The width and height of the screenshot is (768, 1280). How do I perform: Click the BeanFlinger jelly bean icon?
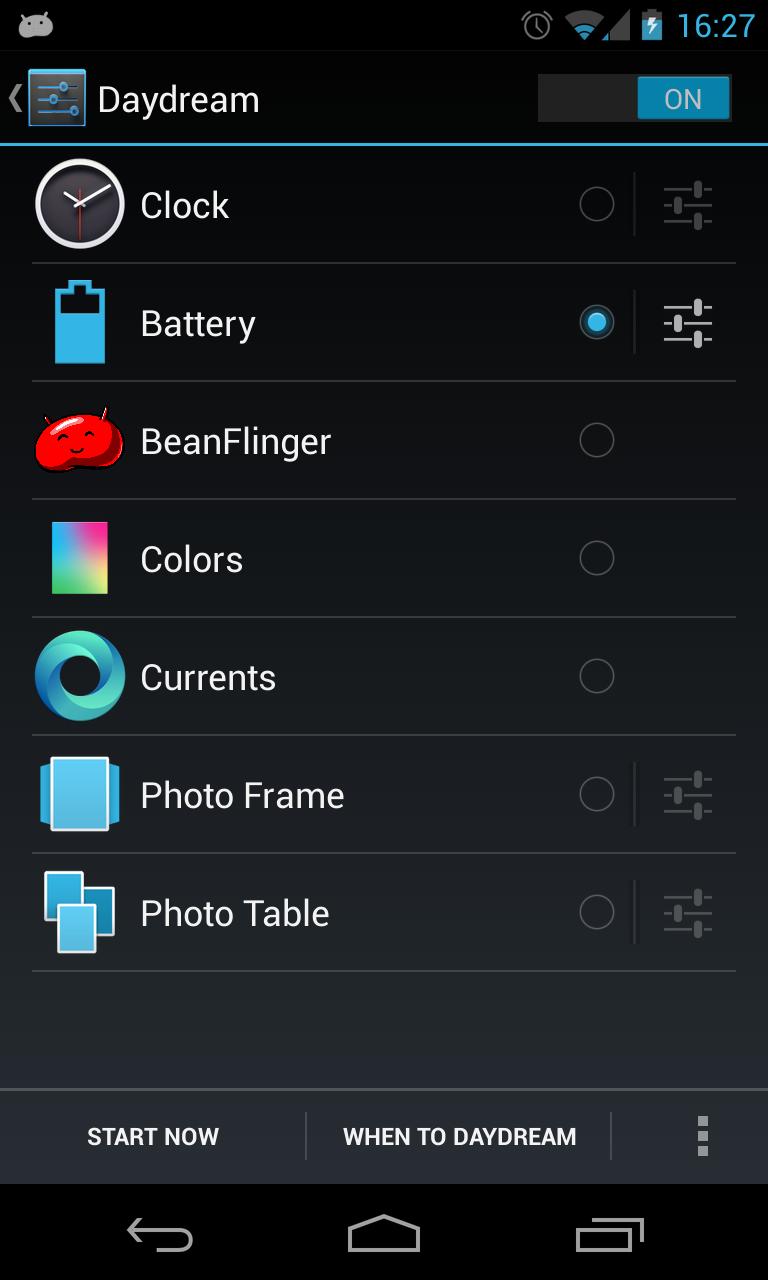pyautogui.click(x=80, y=440)
